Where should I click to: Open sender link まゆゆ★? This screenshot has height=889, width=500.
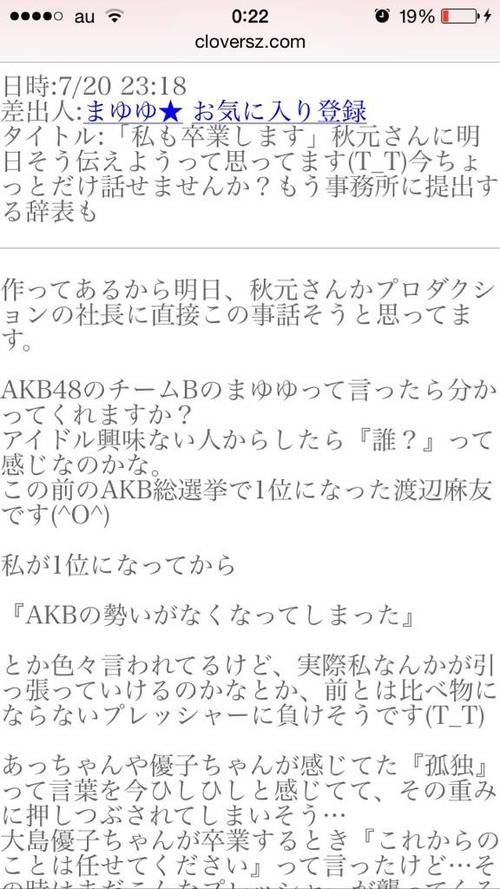click(133, 111)
